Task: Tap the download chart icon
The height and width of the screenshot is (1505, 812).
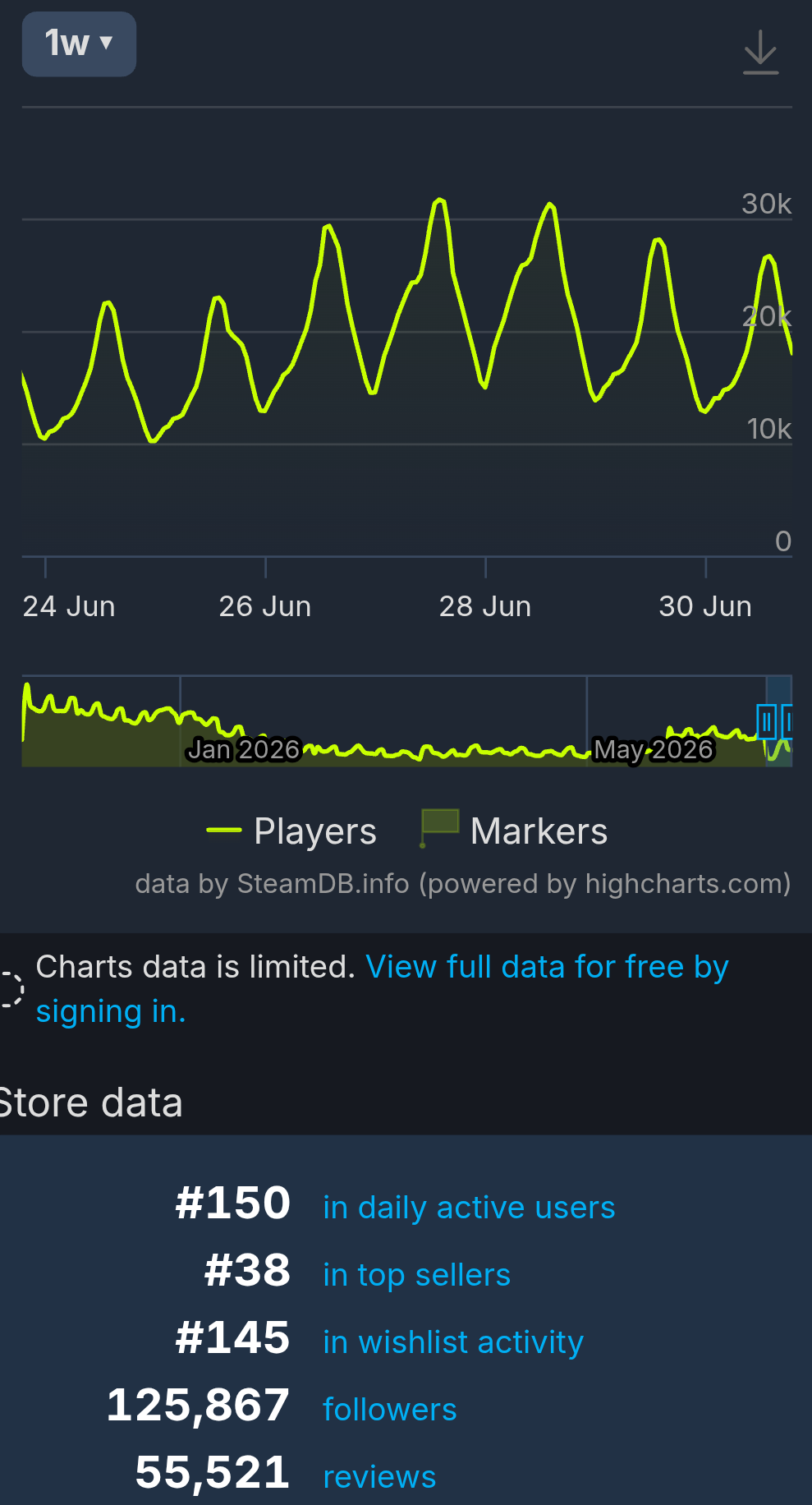Action: click(x=760, y=52)
